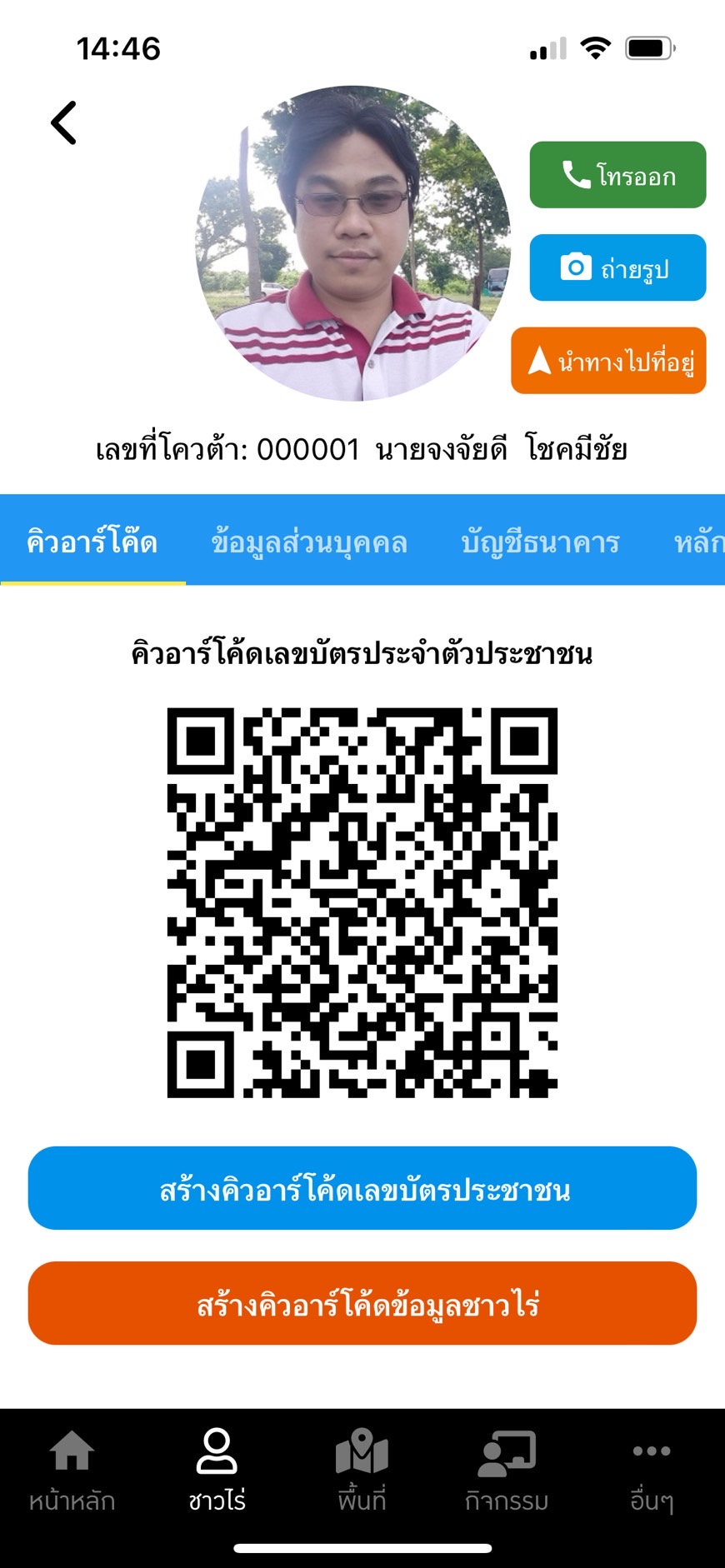725x1568 pixels.
Task: Tap the ถ่ายรูป take photo button
Action: [x=617, y=267]
